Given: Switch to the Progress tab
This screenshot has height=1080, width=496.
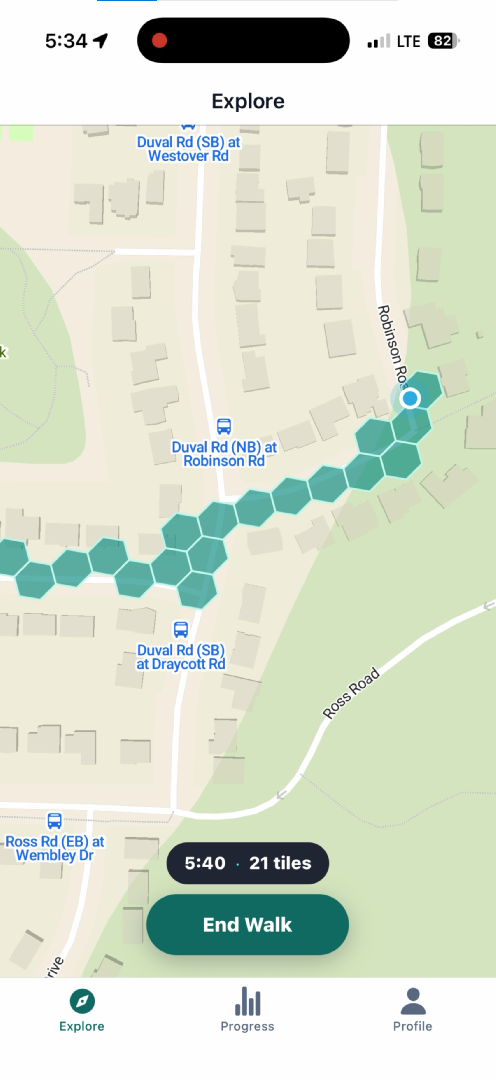Looking at the screenshot, I should pos(247,1010).
